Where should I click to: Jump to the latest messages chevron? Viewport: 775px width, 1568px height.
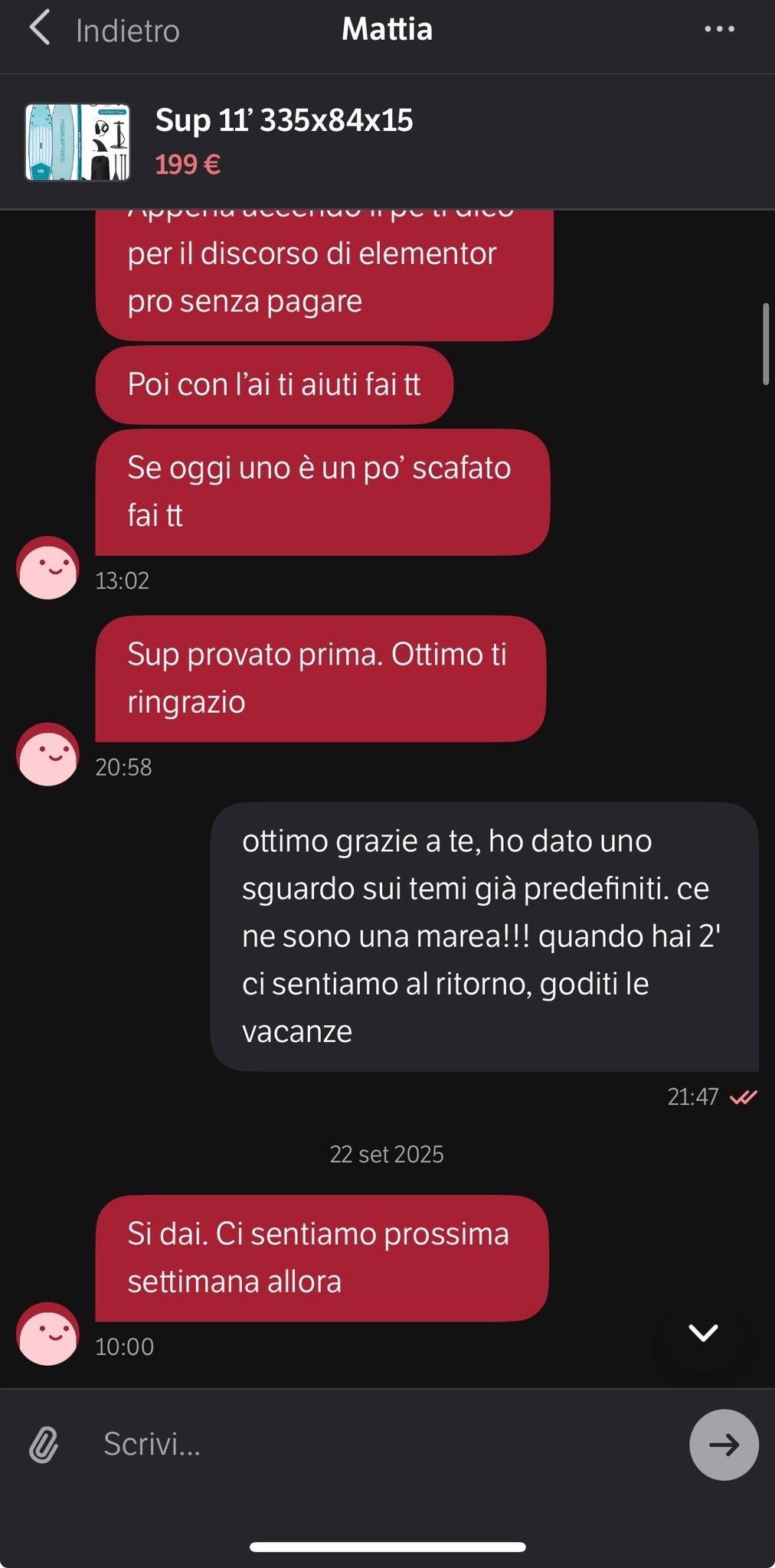tap(703, 1333)
